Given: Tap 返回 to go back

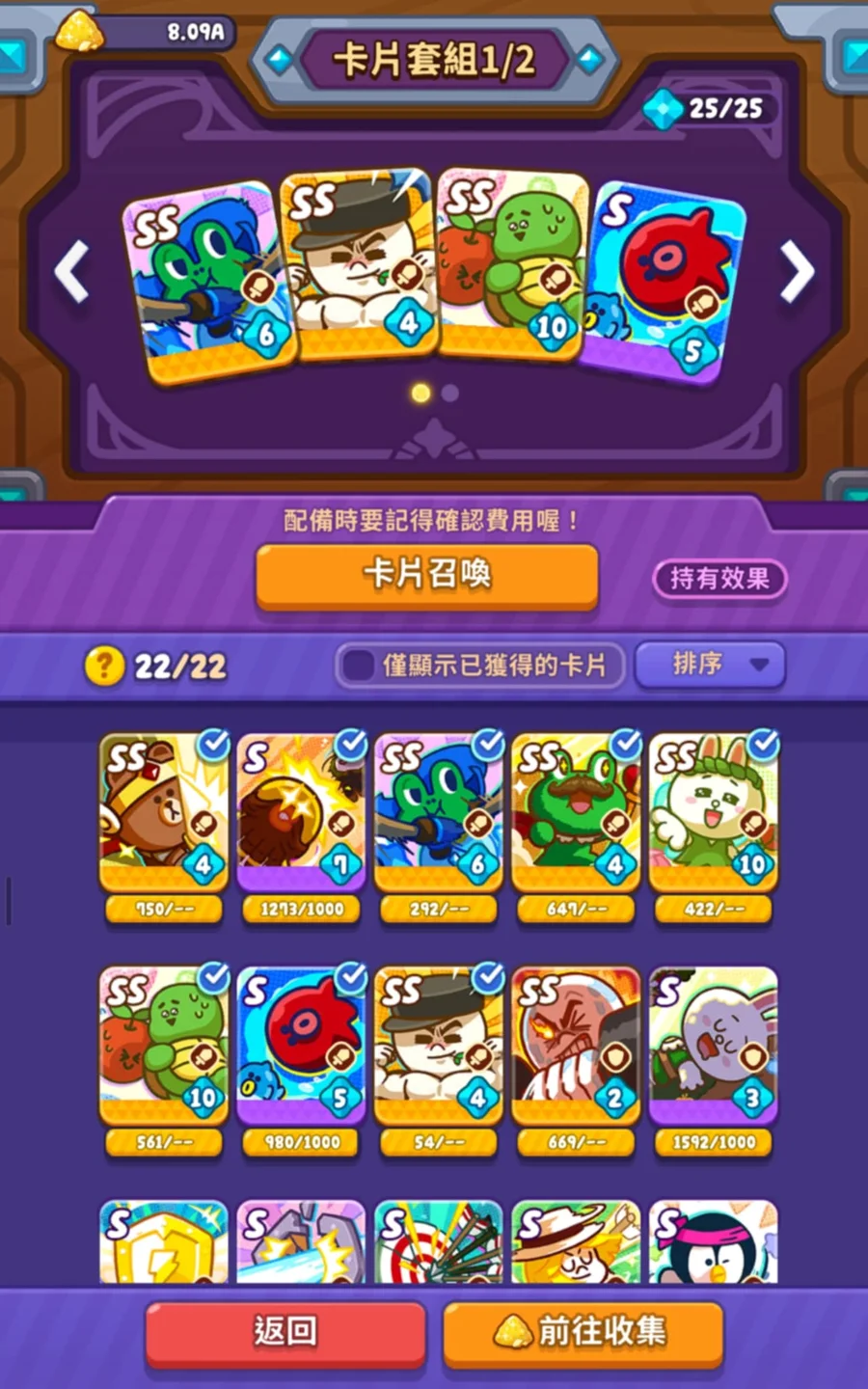Looking at the screenshot, I should point(285,1333).
